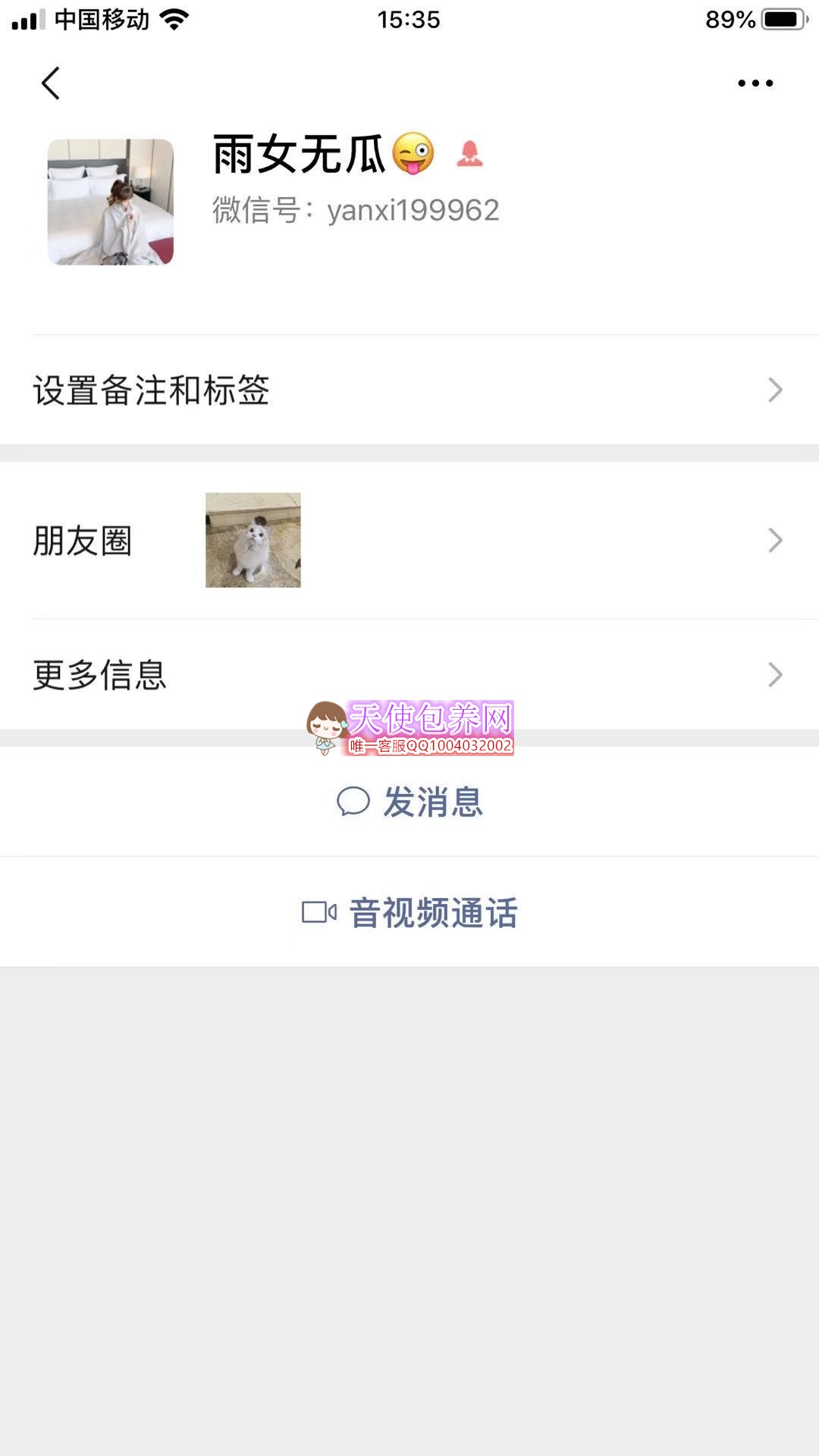
Task: Go back using the top-left arrow
Action: click(51, 83)
